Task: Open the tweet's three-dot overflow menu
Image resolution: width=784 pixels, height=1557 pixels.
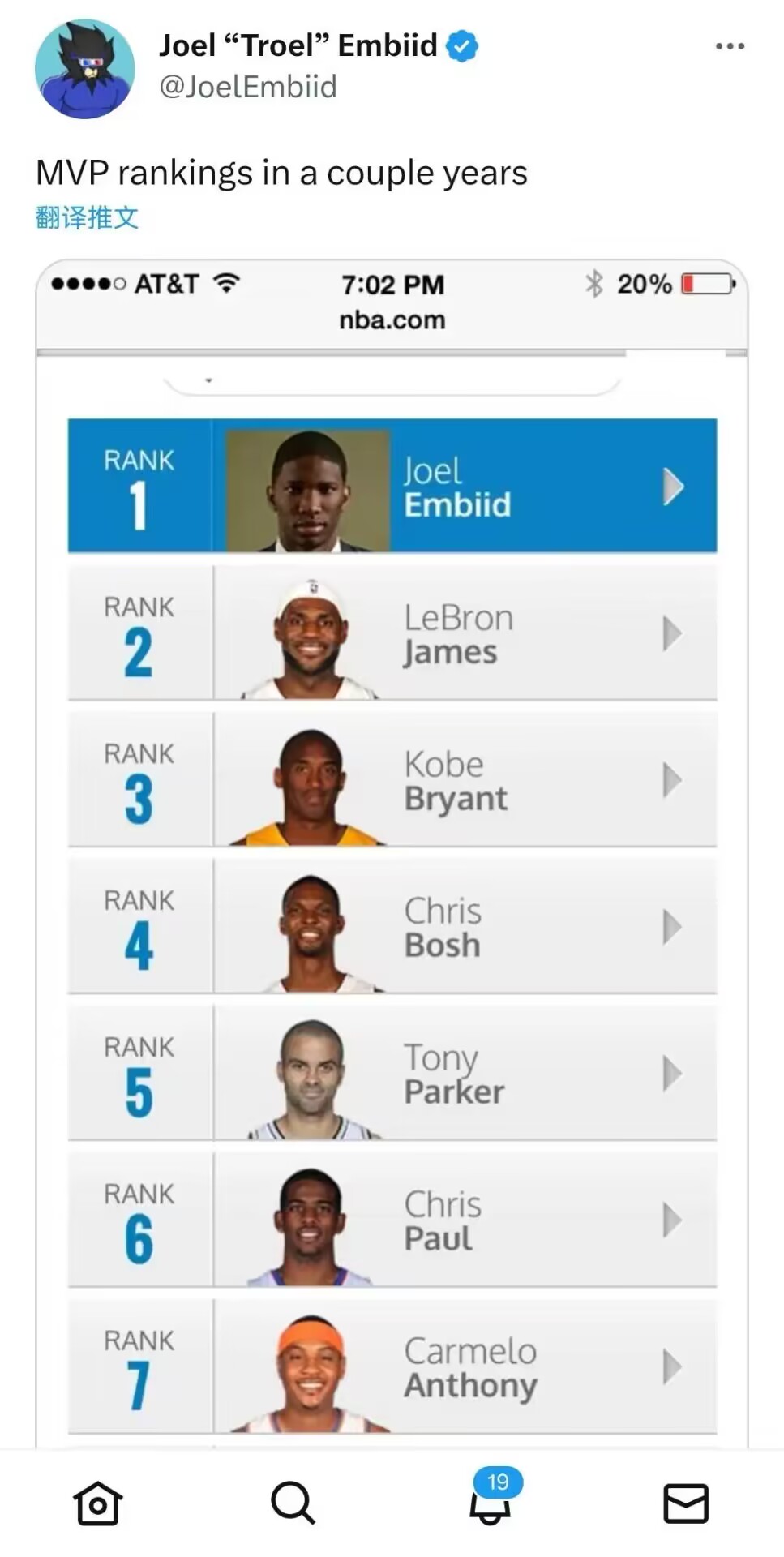Action: (730, 47)
